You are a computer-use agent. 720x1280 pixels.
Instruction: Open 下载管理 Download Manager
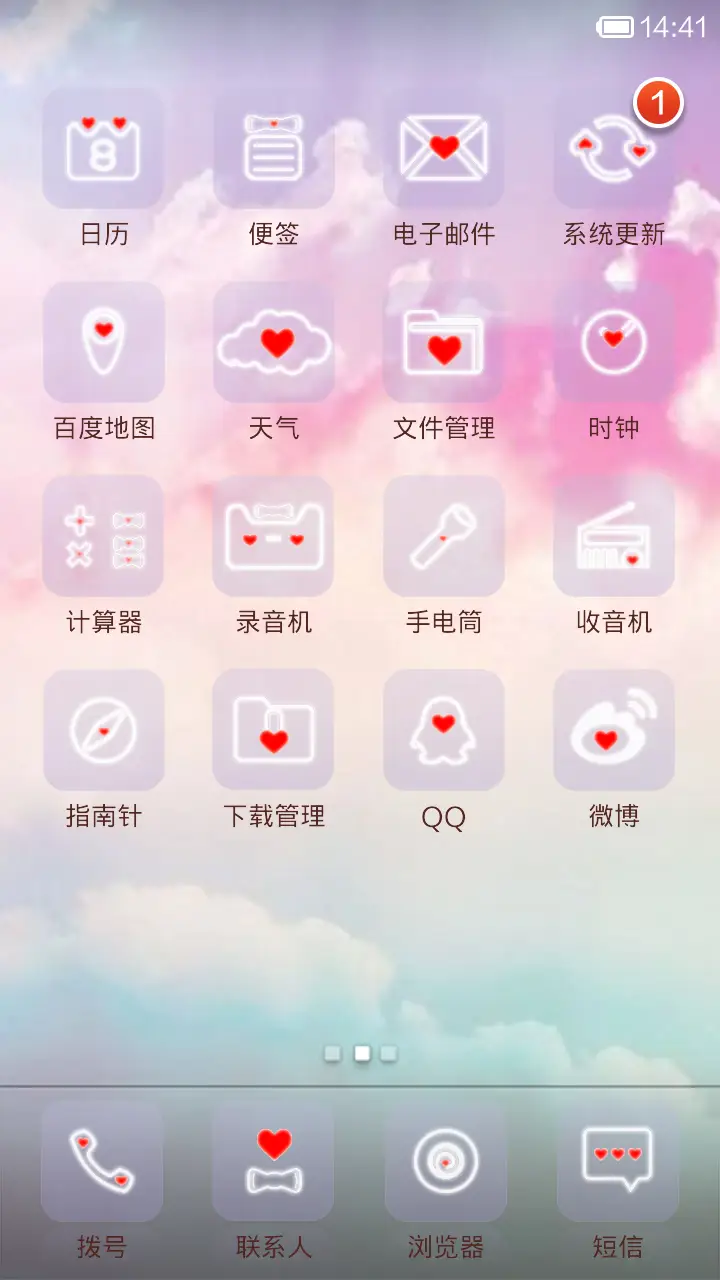(x=274, y=730)
